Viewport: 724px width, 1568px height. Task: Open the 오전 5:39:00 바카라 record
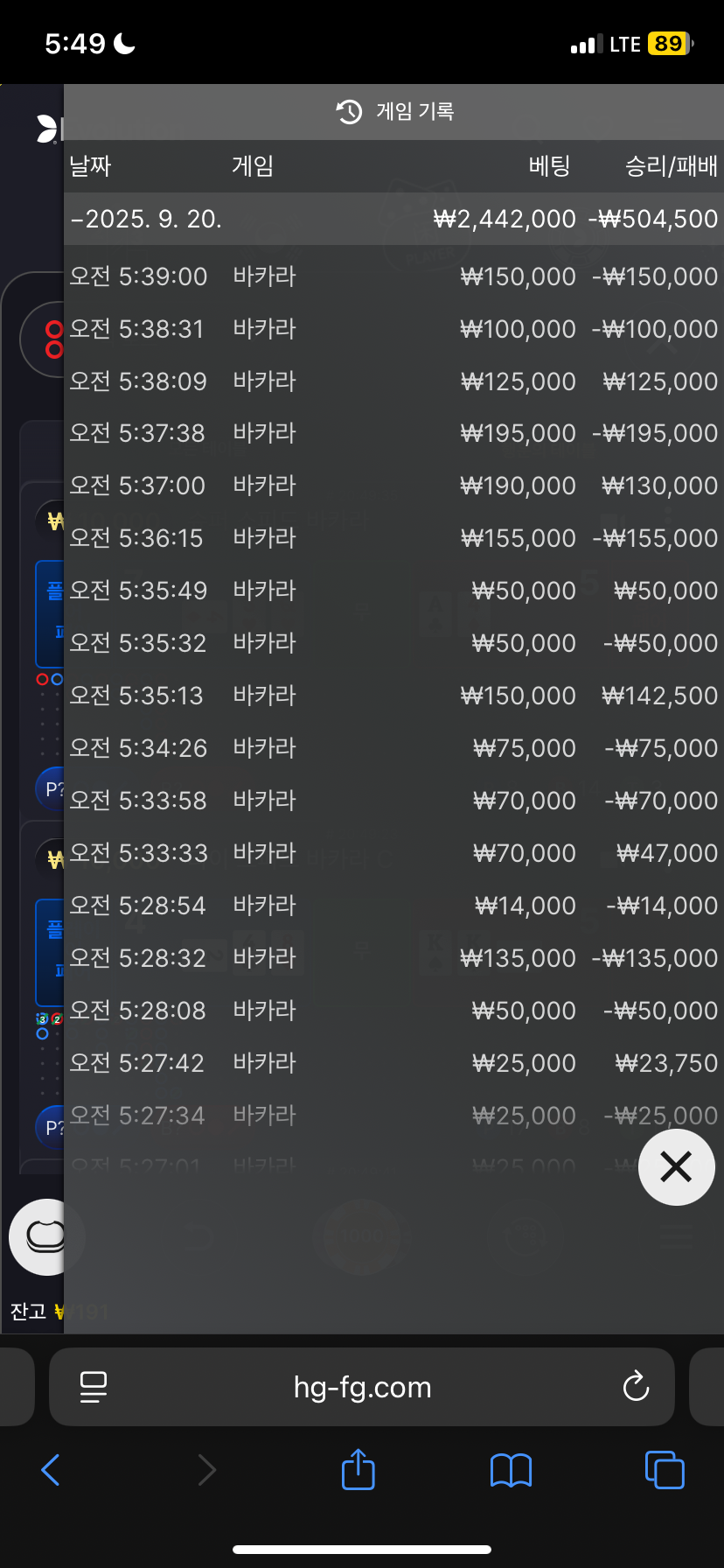point(393,276)
